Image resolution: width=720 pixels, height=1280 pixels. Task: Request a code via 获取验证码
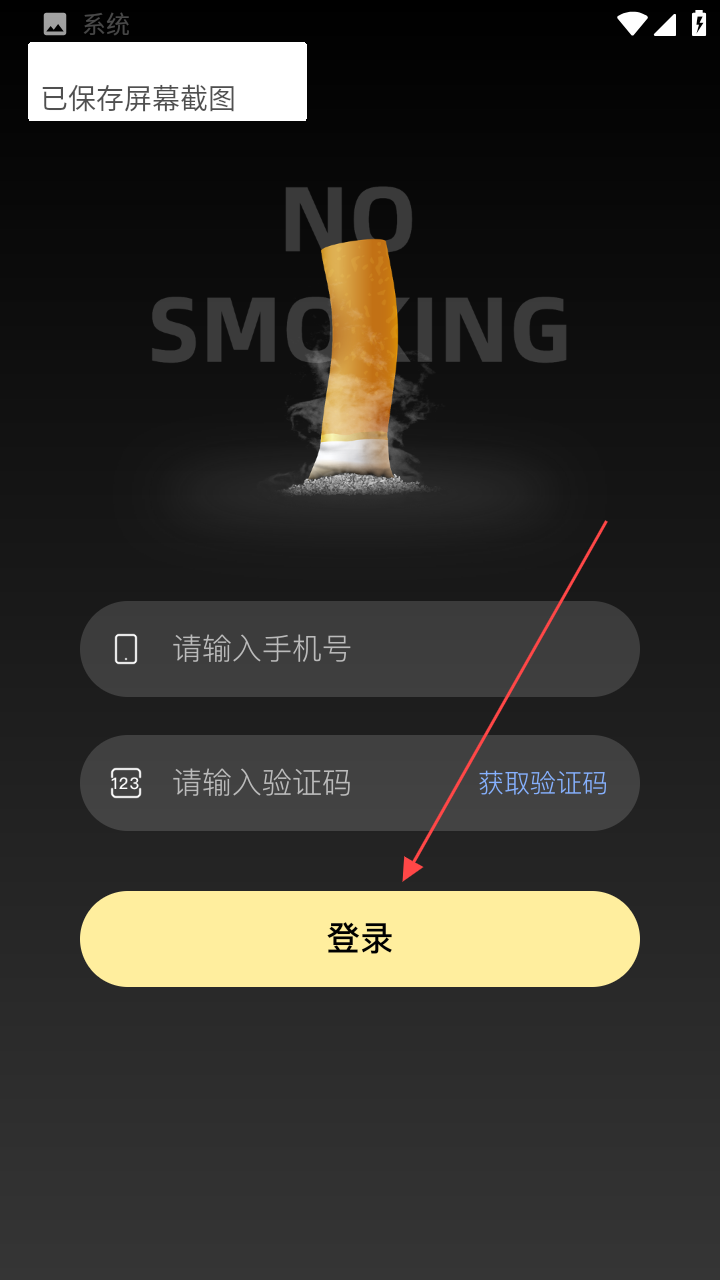coord(542,783)
